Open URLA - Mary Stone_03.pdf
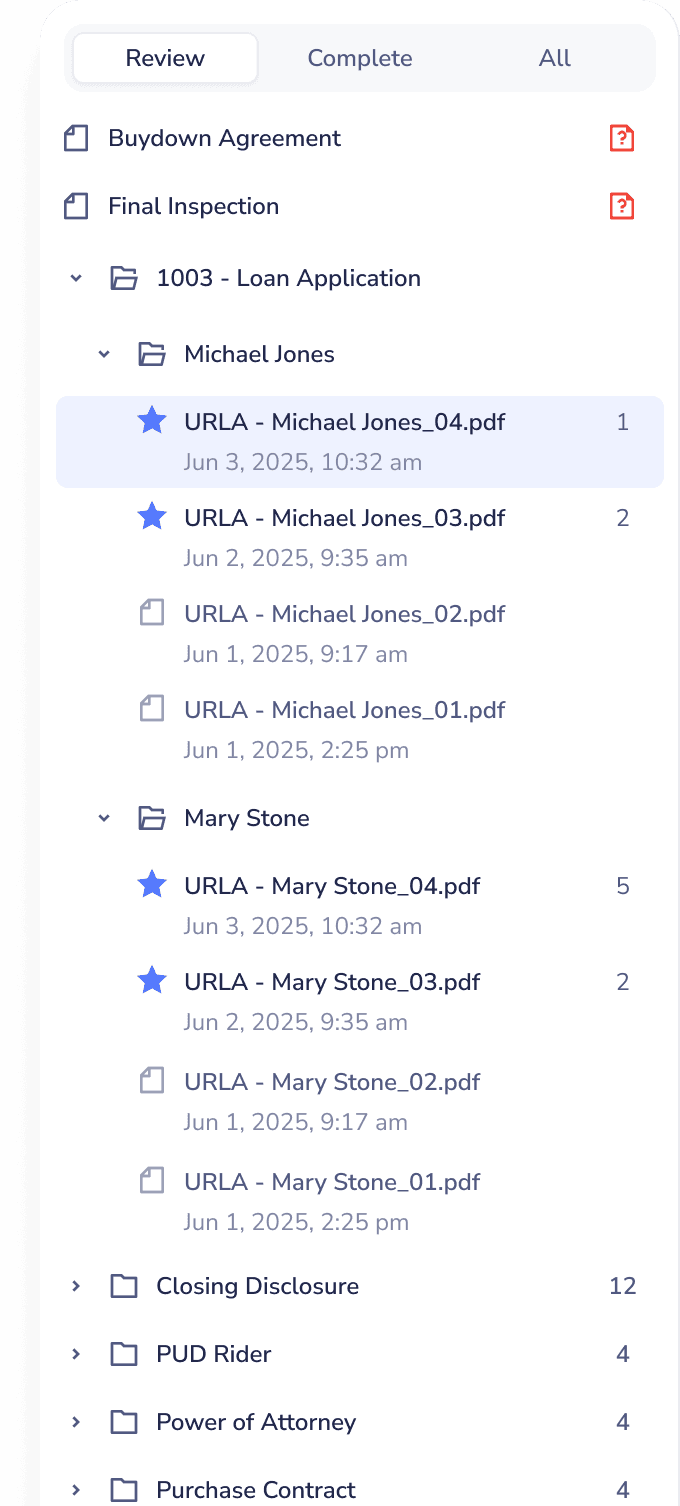The width and height of the screenshot is (680, 1506). pyautogui.click(x=360, y=1002)
